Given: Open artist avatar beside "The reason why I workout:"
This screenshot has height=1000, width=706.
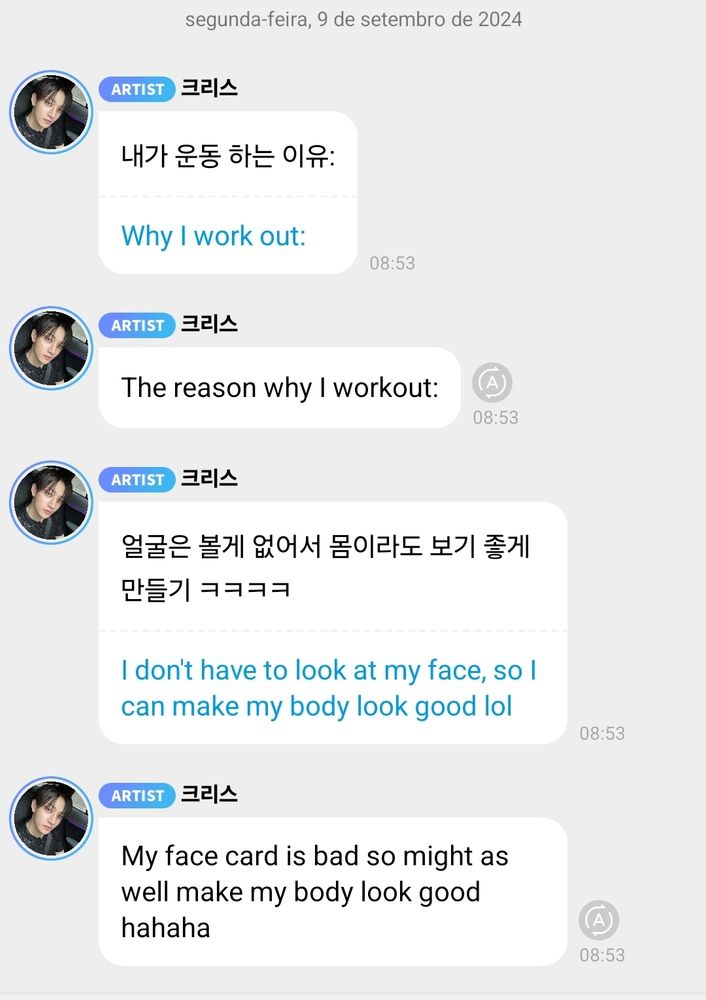Looking at the screenshot, I should point(50,348).
